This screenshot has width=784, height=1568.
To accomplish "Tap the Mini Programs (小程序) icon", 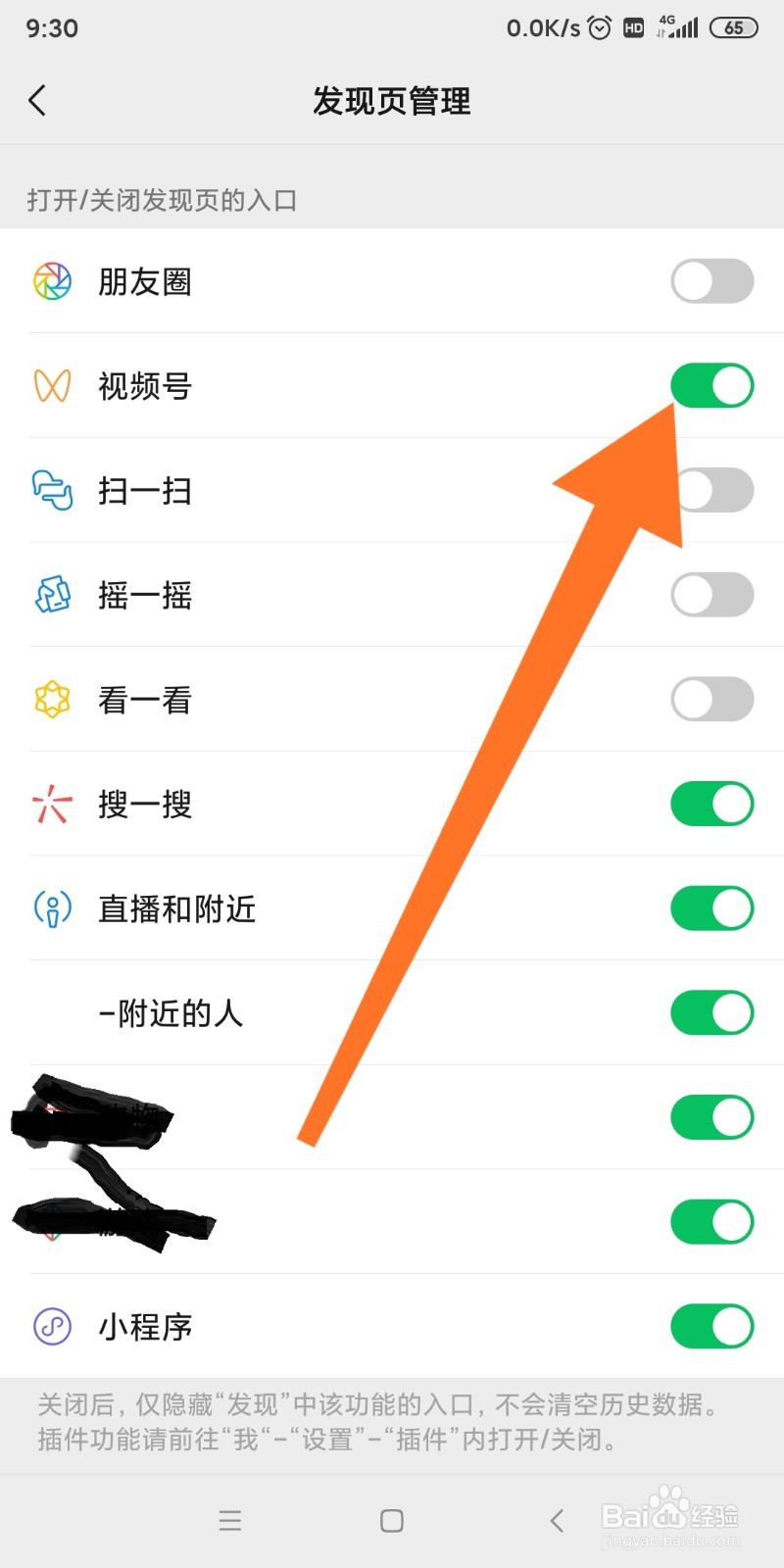I will tap(52, 1327).
